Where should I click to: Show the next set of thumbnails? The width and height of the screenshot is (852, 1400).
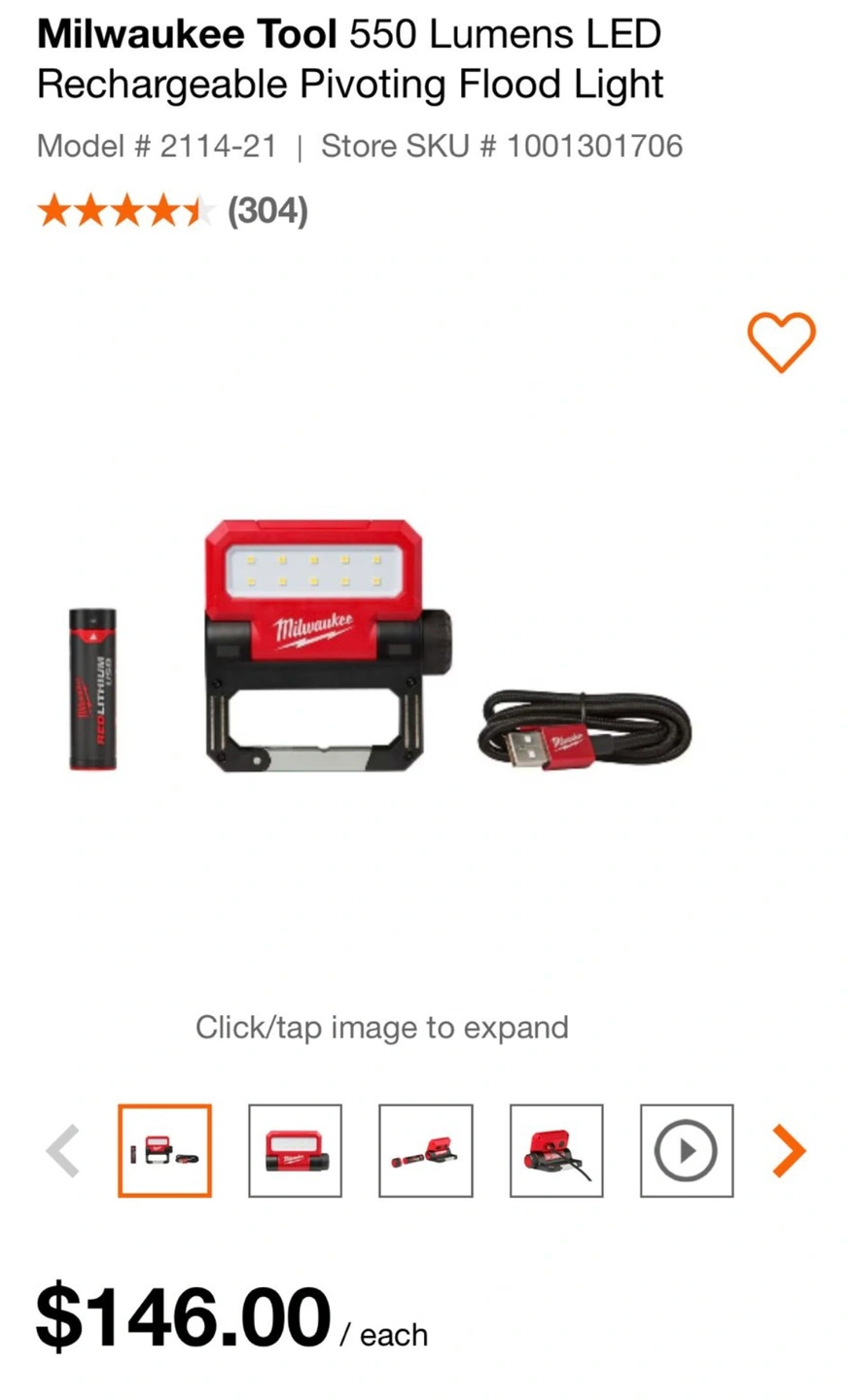point(789,1150)
